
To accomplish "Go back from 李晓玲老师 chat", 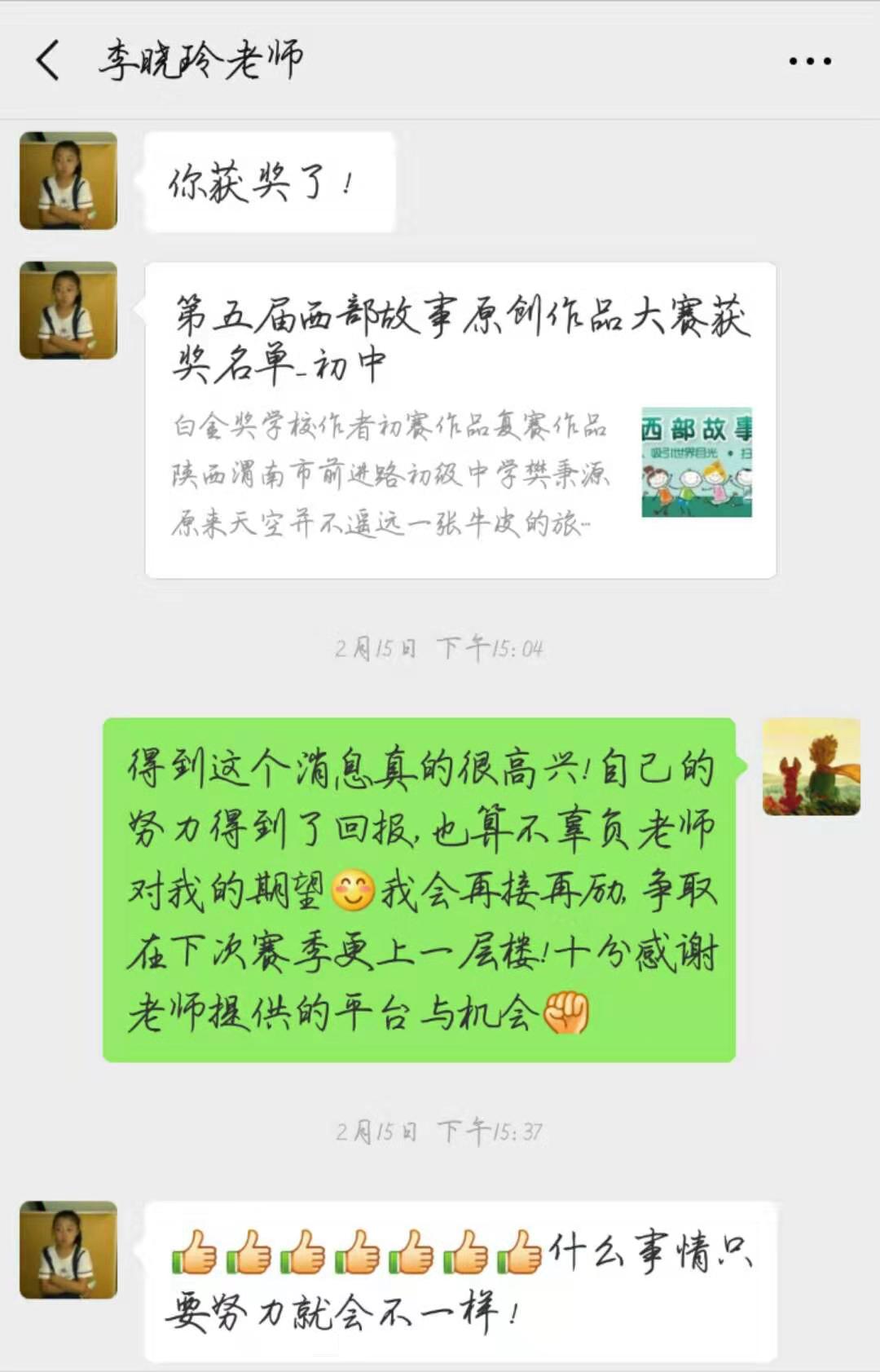I will 48,60.
